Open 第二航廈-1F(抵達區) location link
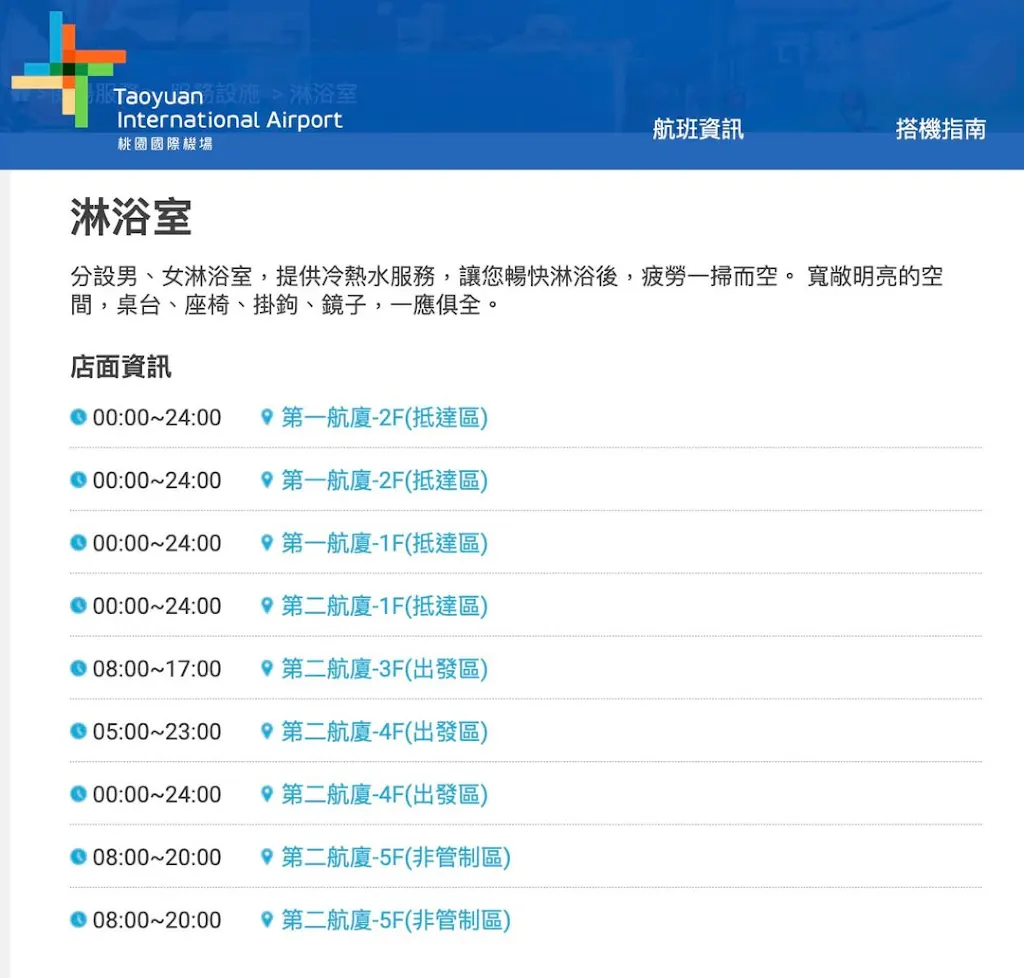This screenshot has height=978, width=1024. 384,606
